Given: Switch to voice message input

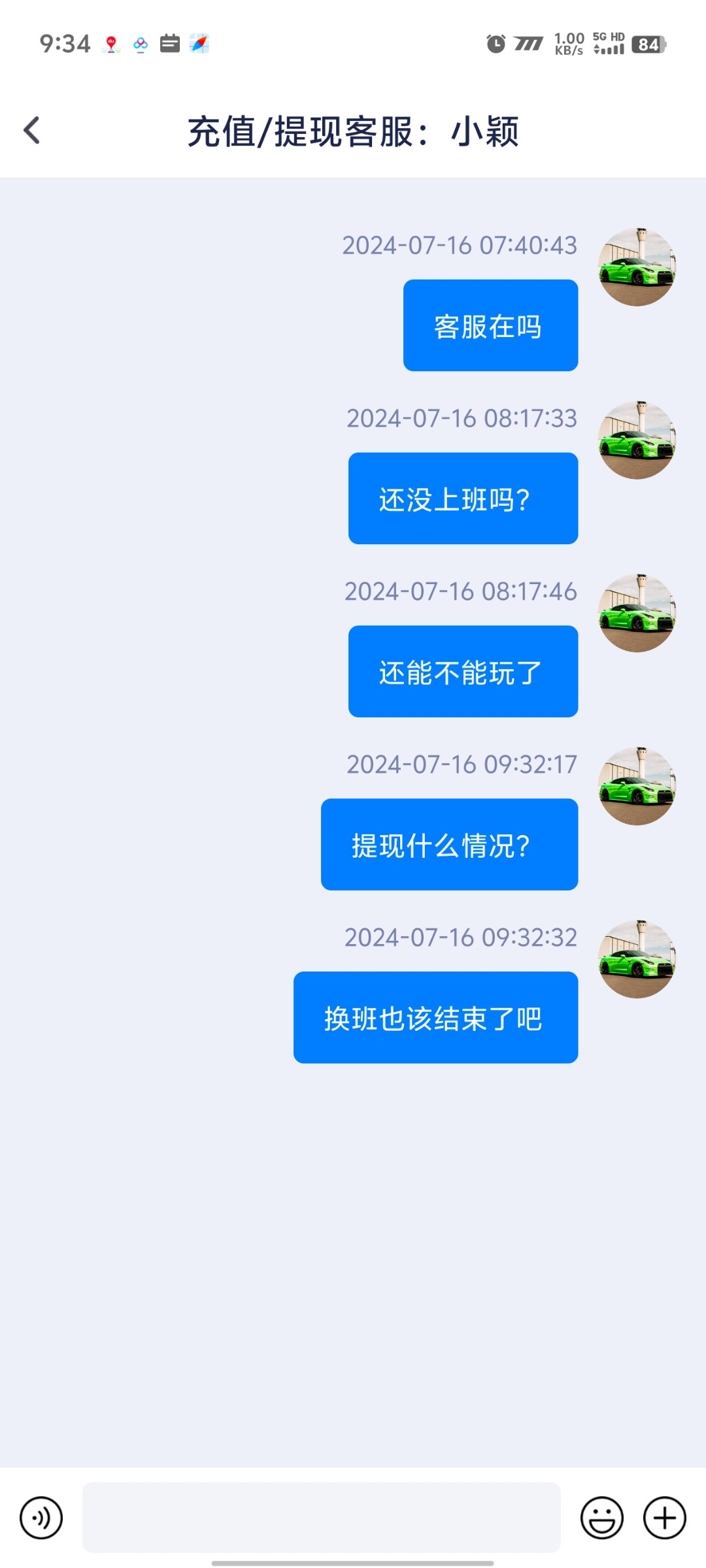Looking at the screenshot, I should click(x=41, y=1517).
